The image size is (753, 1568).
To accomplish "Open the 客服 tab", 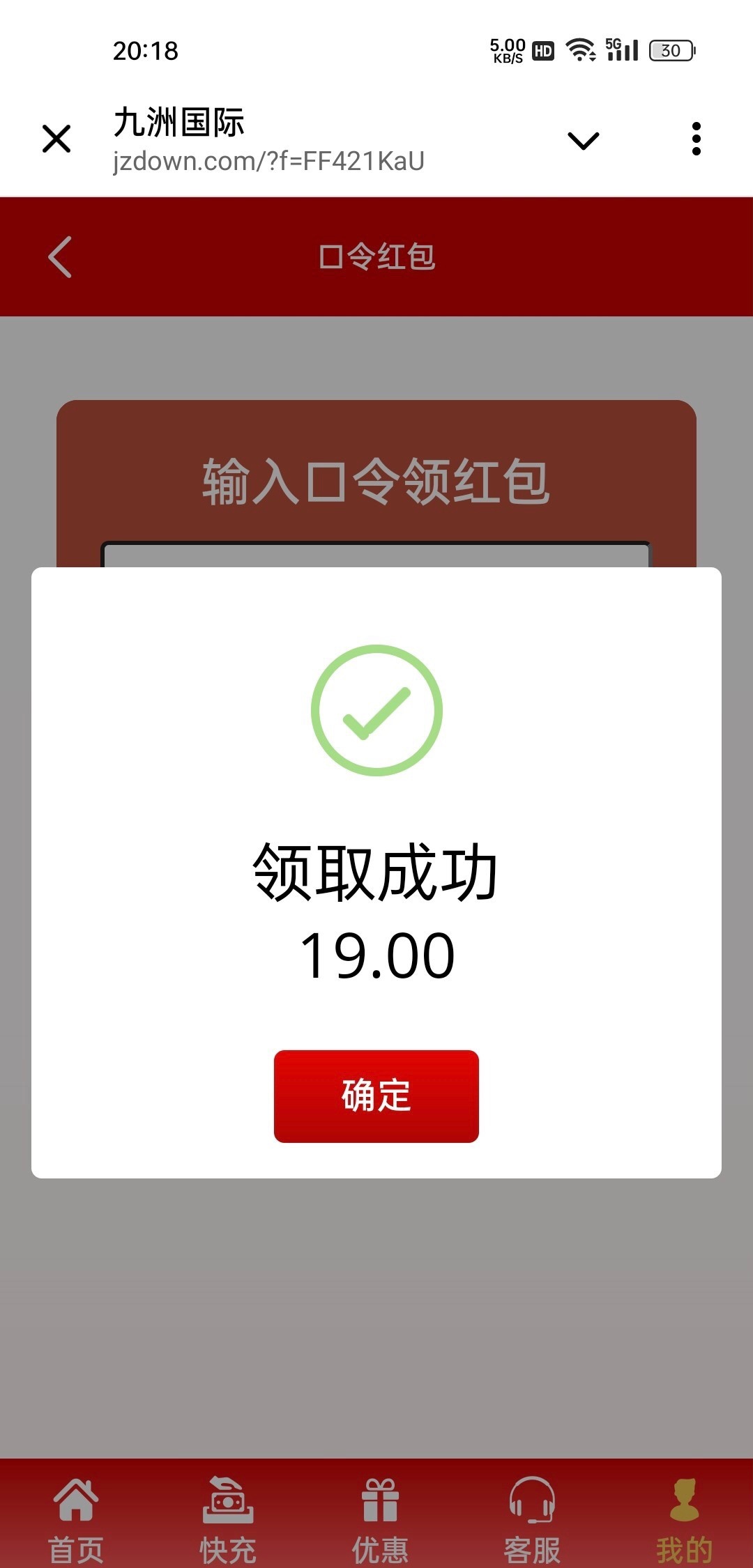I will [532, 1521].
